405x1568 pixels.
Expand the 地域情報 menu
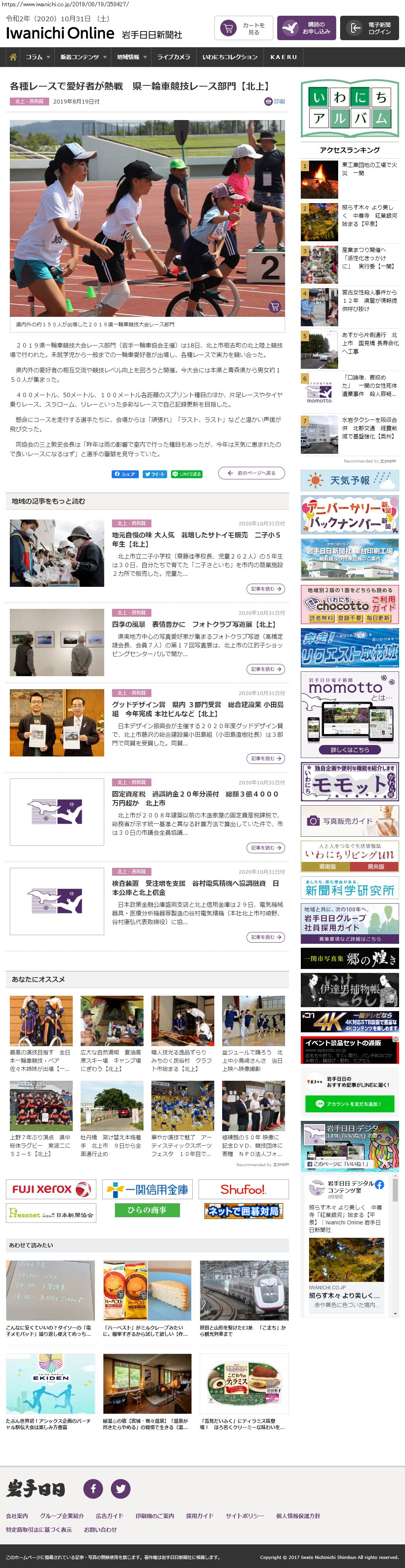click(x=131, y=57)
